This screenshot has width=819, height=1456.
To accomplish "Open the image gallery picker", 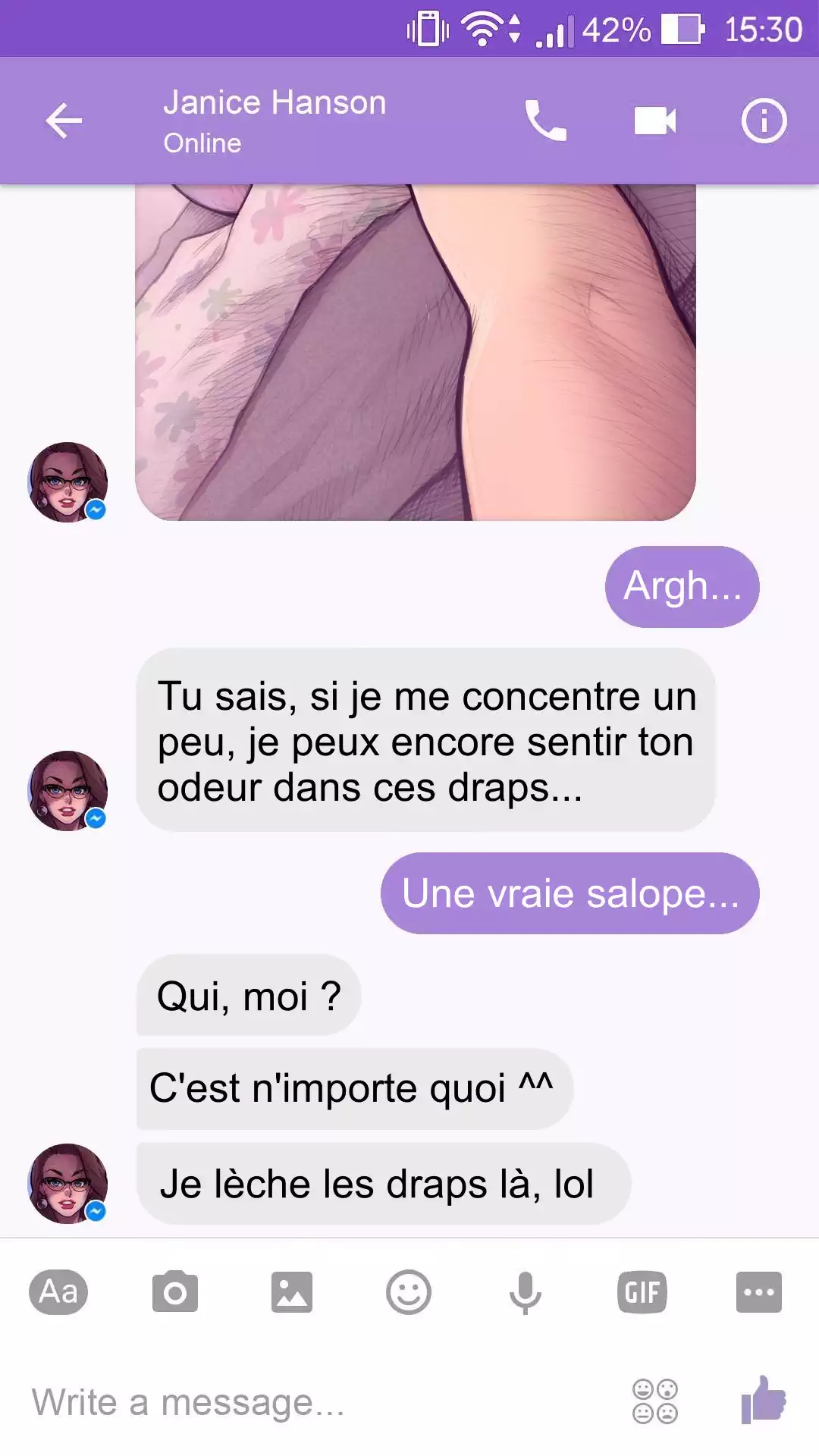I will 292,1291.
